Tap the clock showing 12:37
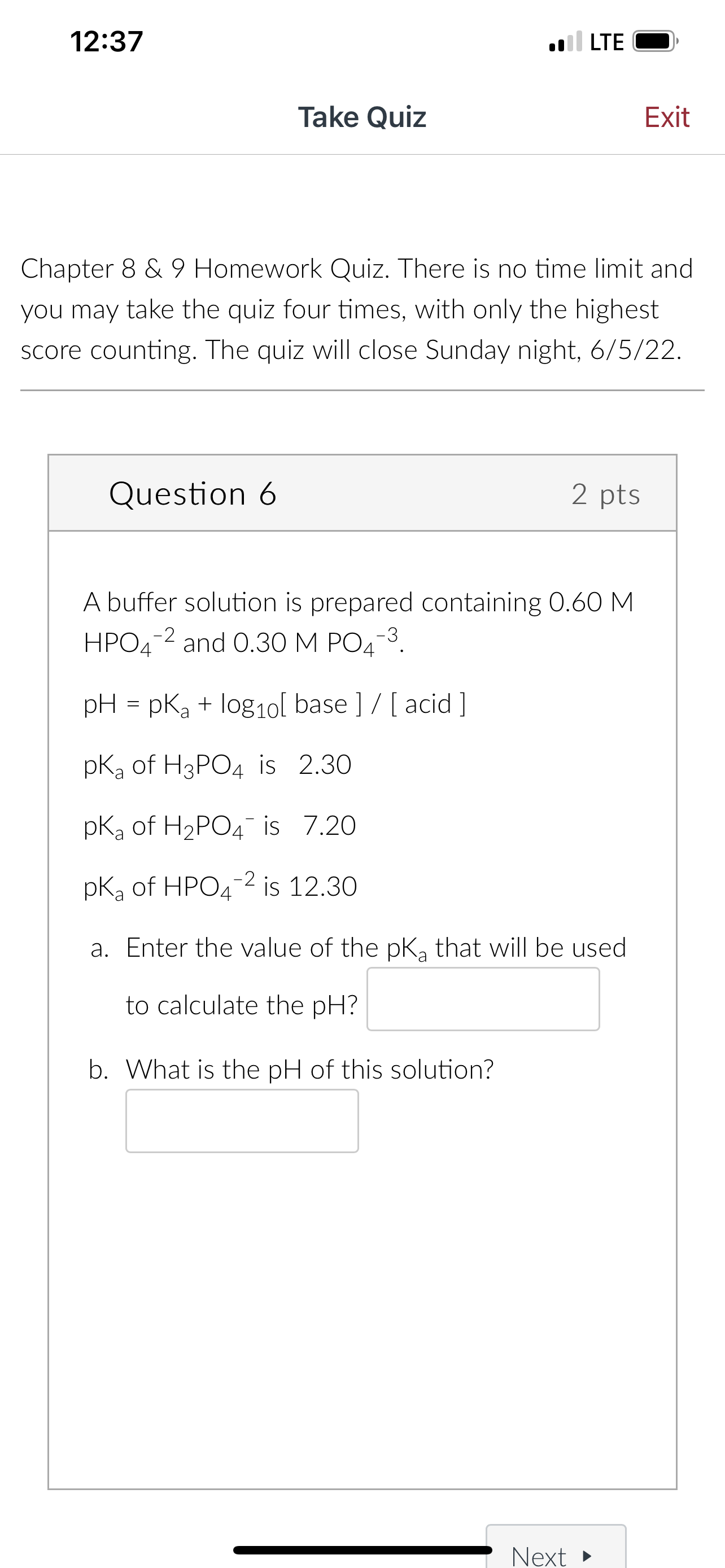The width and height of the screenshot is (725, 1568). pyautogui.click(x=107, y=41)
